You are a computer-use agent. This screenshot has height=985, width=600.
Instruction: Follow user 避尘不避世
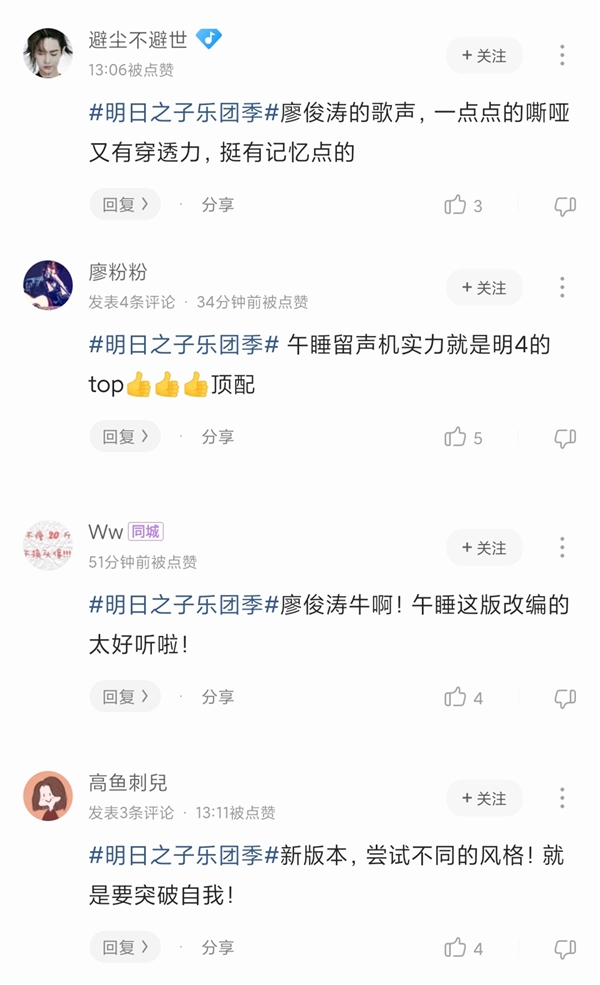(x=484, y=56)
